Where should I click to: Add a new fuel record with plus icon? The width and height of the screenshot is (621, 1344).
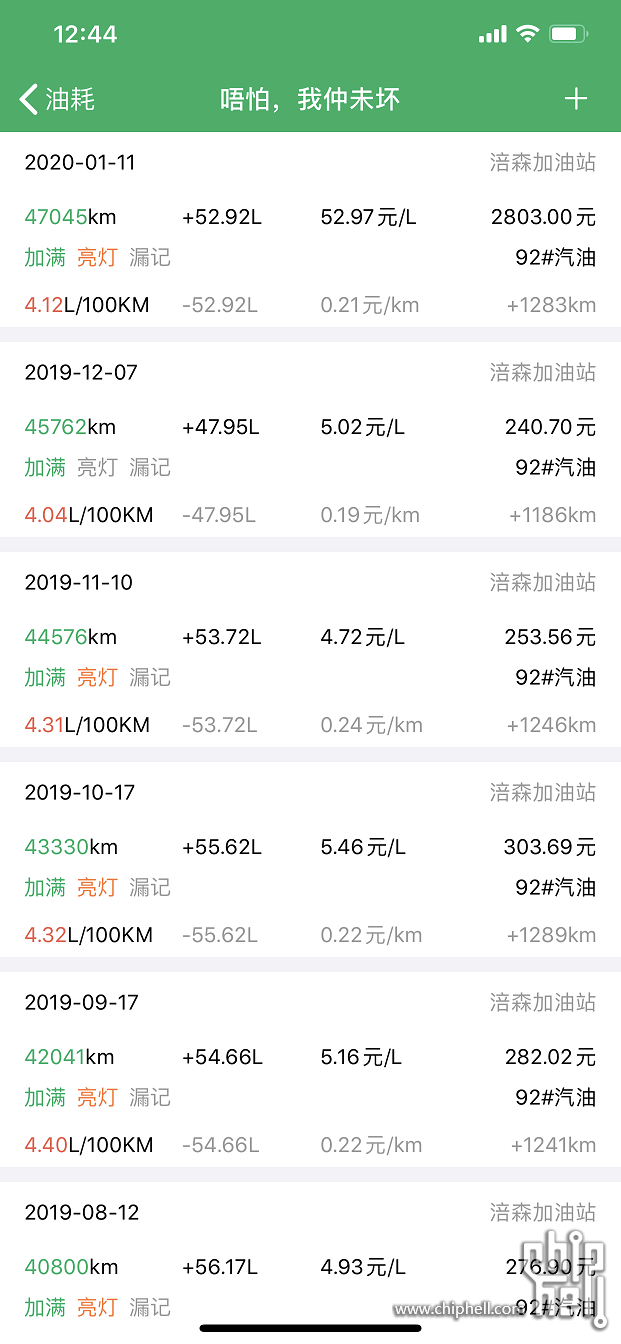coord(576,98)
